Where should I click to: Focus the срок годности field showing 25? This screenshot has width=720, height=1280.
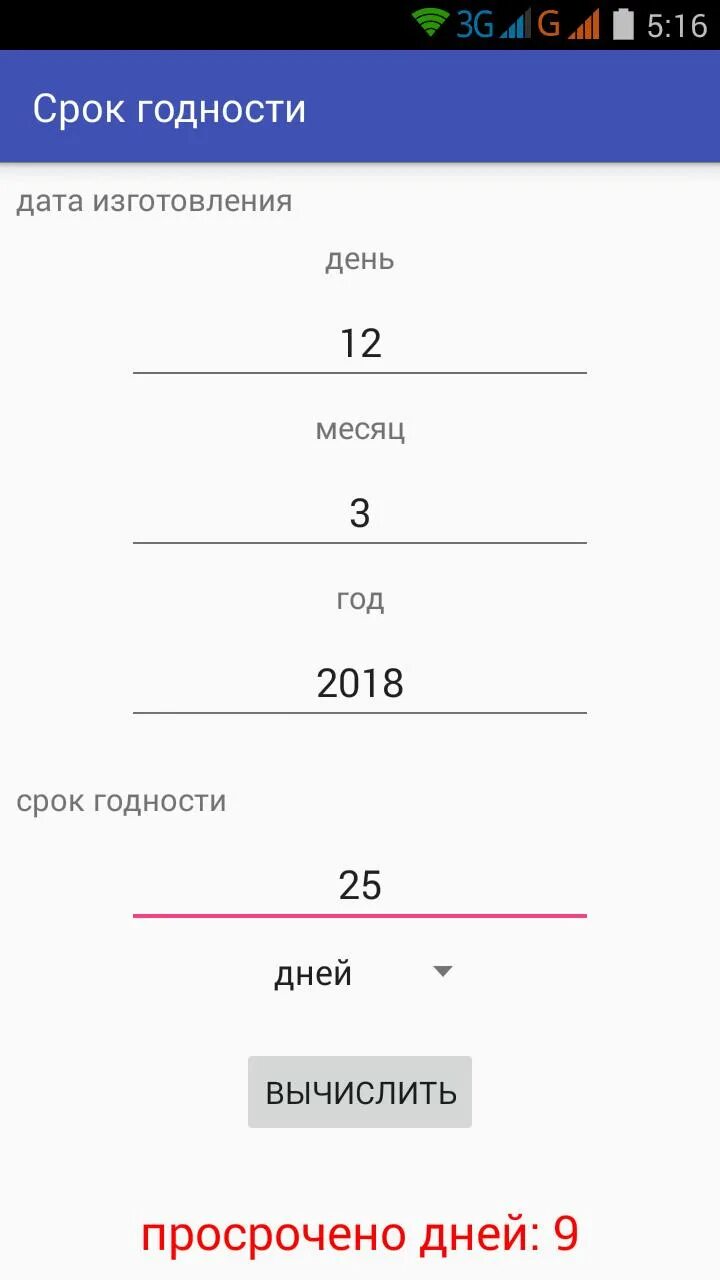(360, 885)
